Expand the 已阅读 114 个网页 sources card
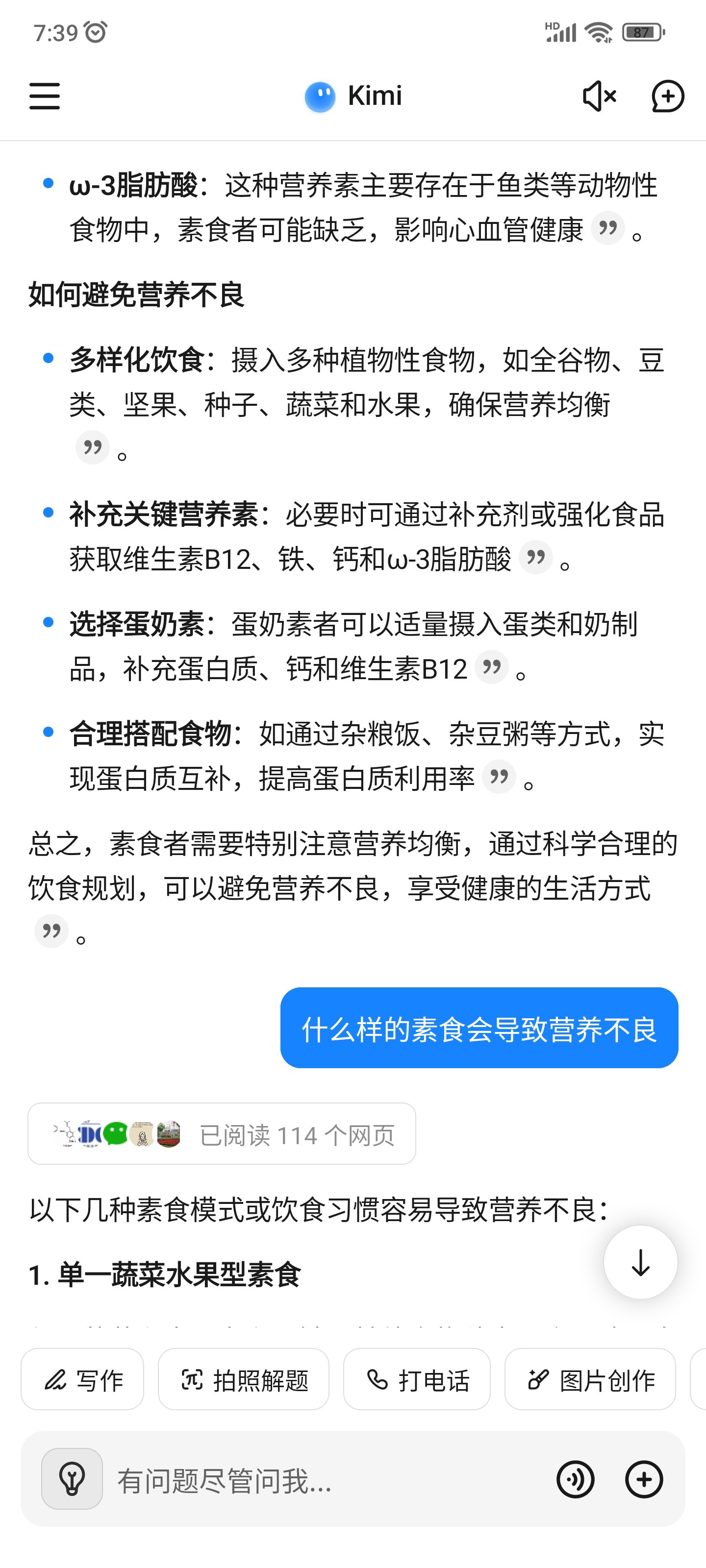 tap(222, 1134)
